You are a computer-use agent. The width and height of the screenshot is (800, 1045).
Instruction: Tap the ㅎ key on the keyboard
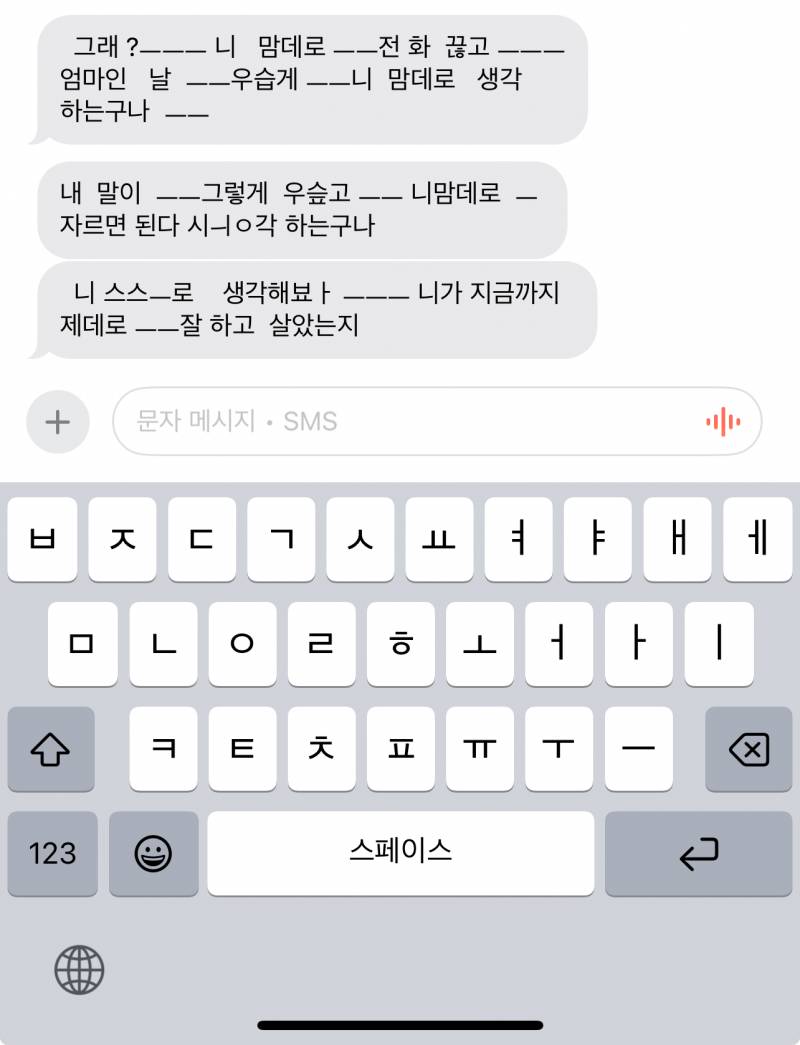[x=400, y=645]
